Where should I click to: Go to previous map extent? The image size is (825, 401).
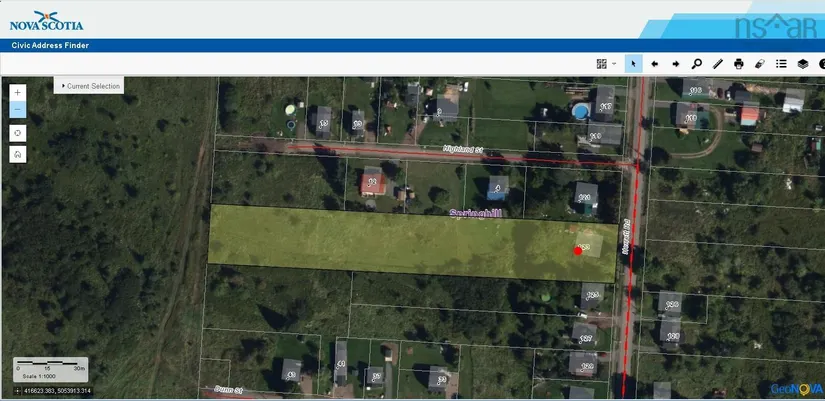click(x=655, y=63)
